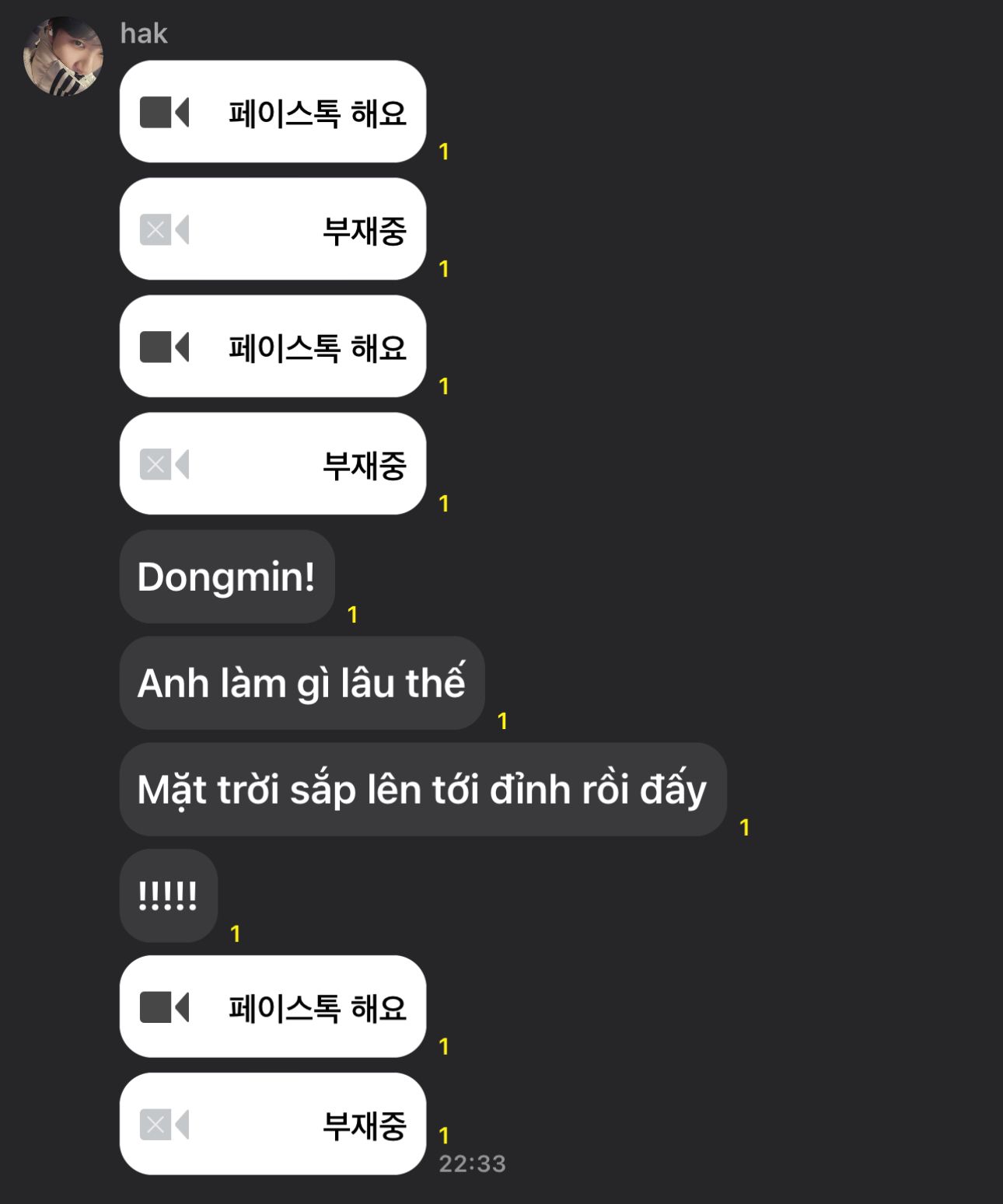Tap the 페이스톡 해요 bubble right after the !!!!! message
The width and height of the screenshot is (1003, 1204).
tap(273, 1007)
